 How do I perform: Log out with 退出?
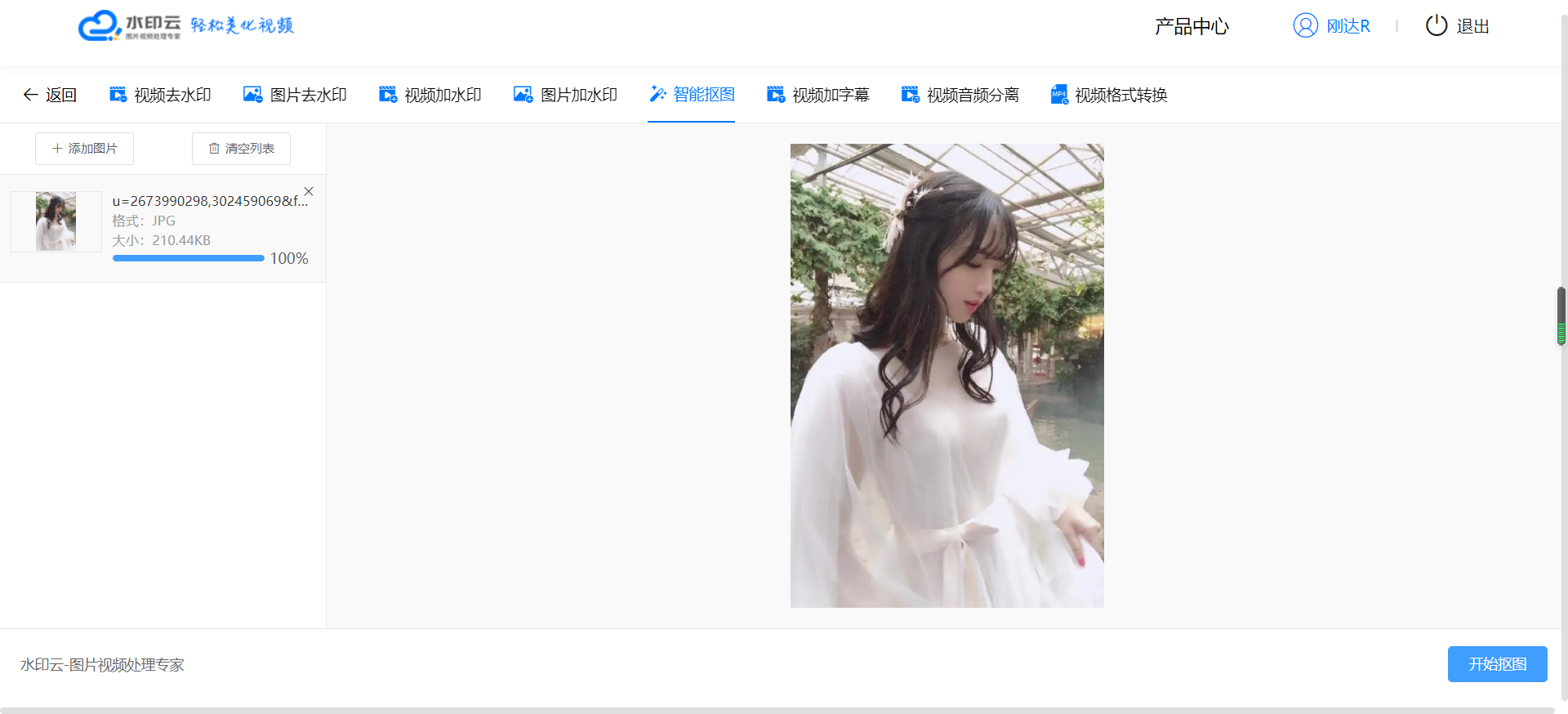(x=1458, y=26)
